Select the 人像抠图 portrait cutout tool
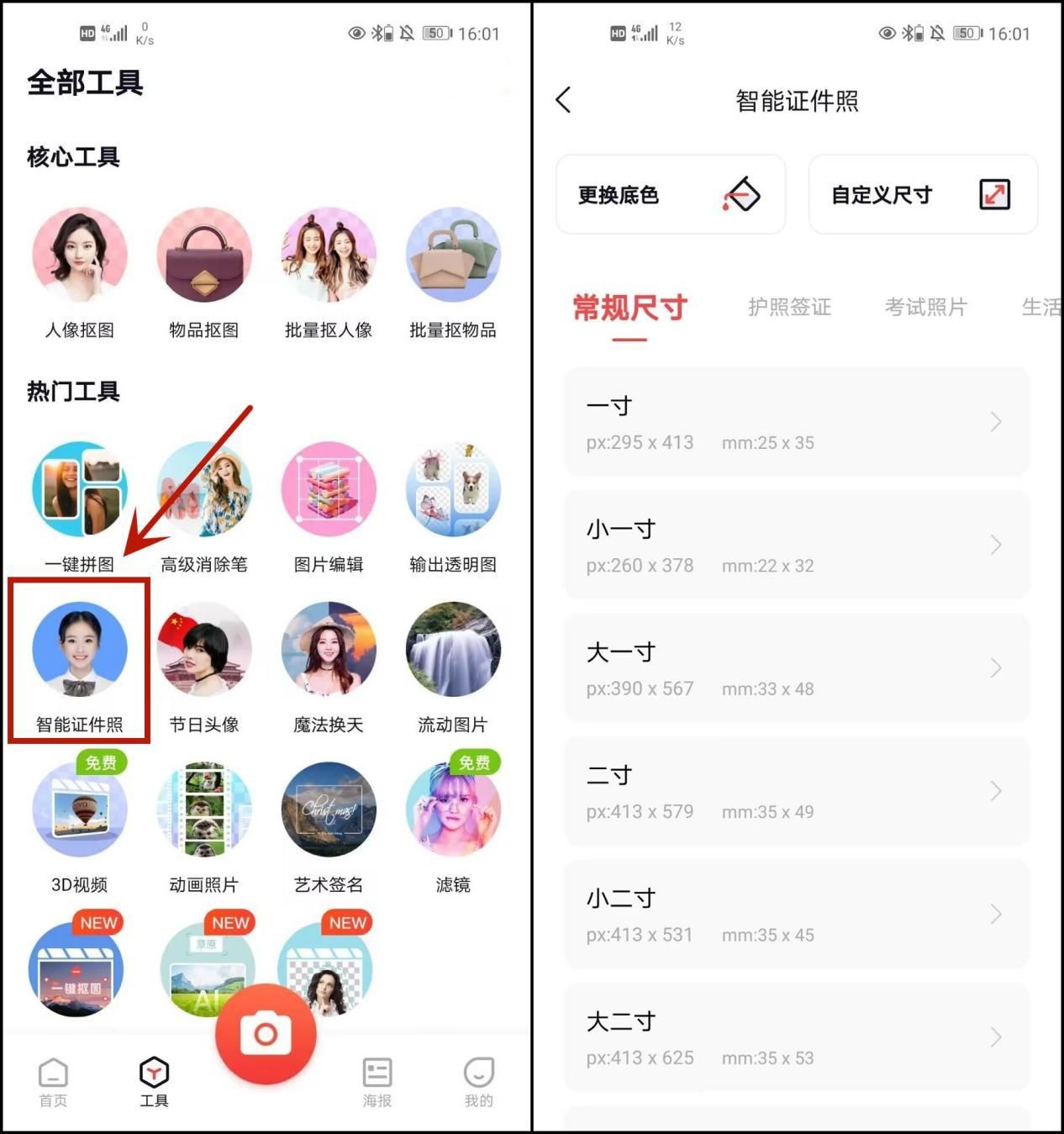Image resolution: width=1064 pixels, height=1134 pixels. point(80,256)
